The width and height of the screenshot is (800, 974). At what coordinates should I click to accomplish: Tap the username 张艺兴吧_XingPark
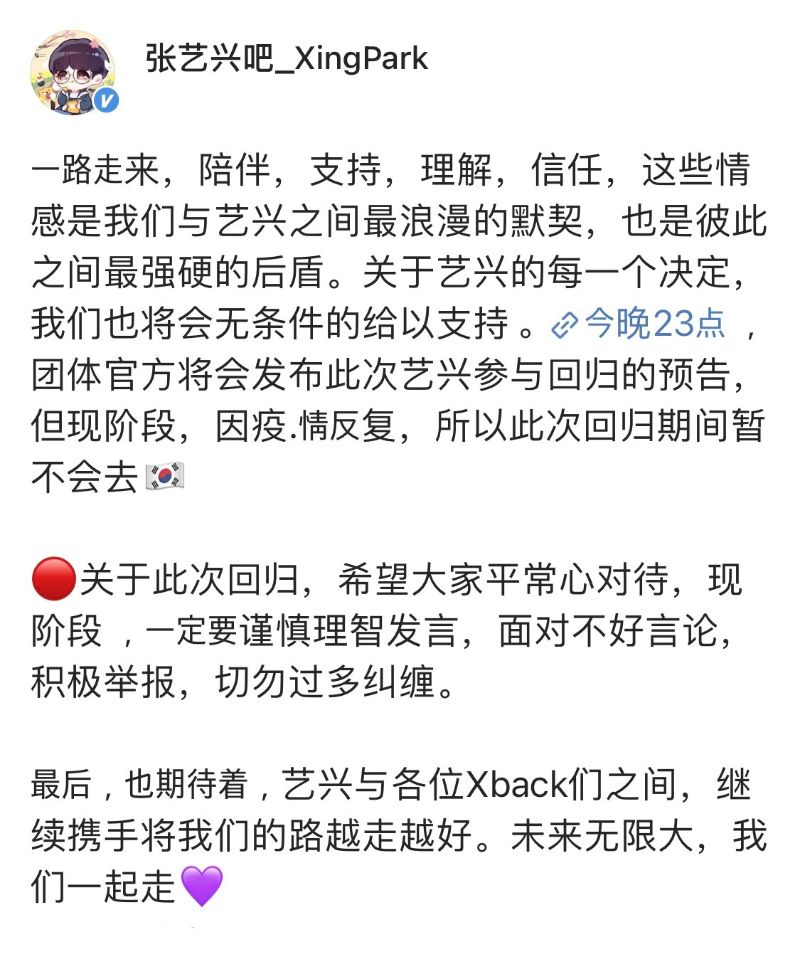[x=287, y=58]
